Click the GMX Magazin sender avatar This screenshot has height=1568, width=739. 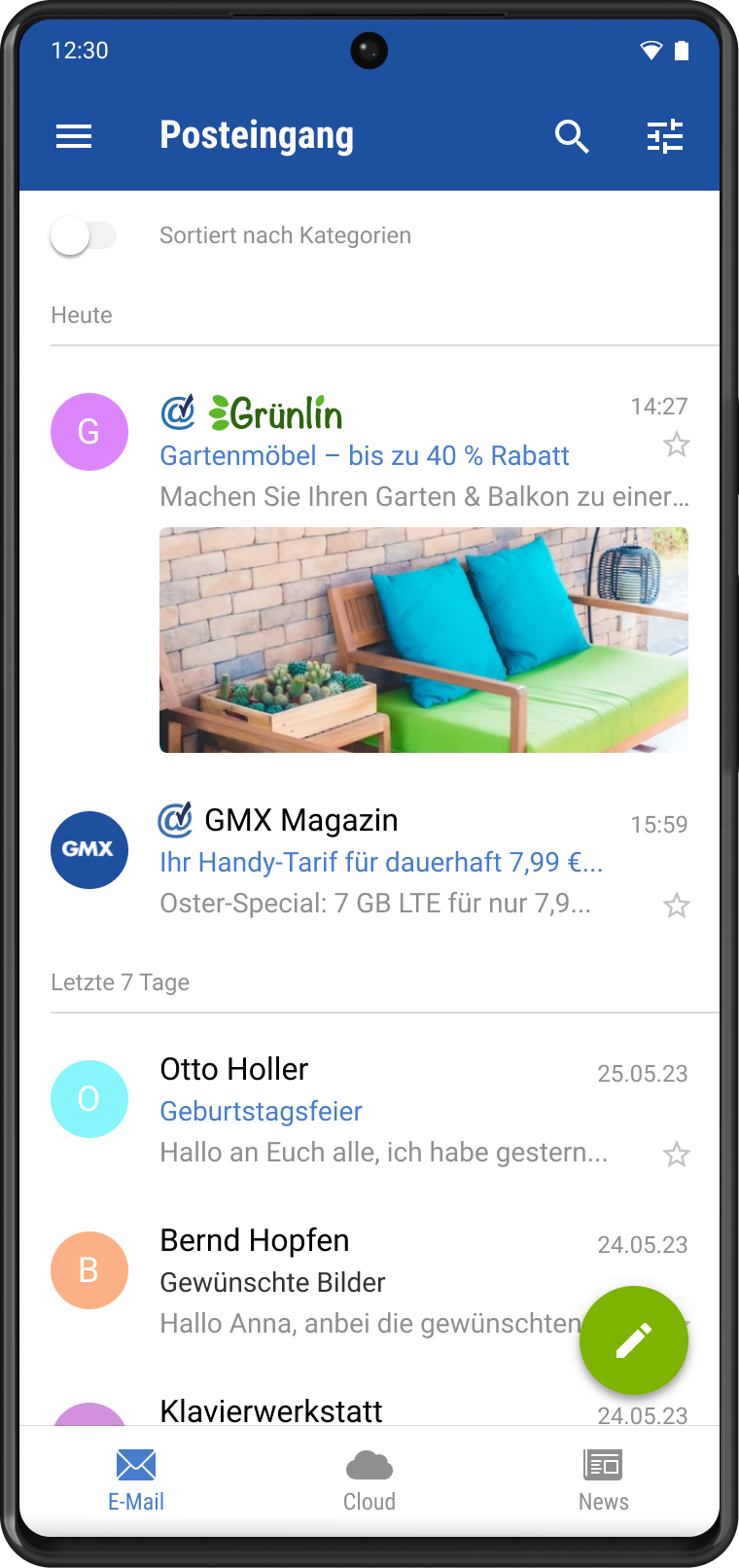(89, 849)
